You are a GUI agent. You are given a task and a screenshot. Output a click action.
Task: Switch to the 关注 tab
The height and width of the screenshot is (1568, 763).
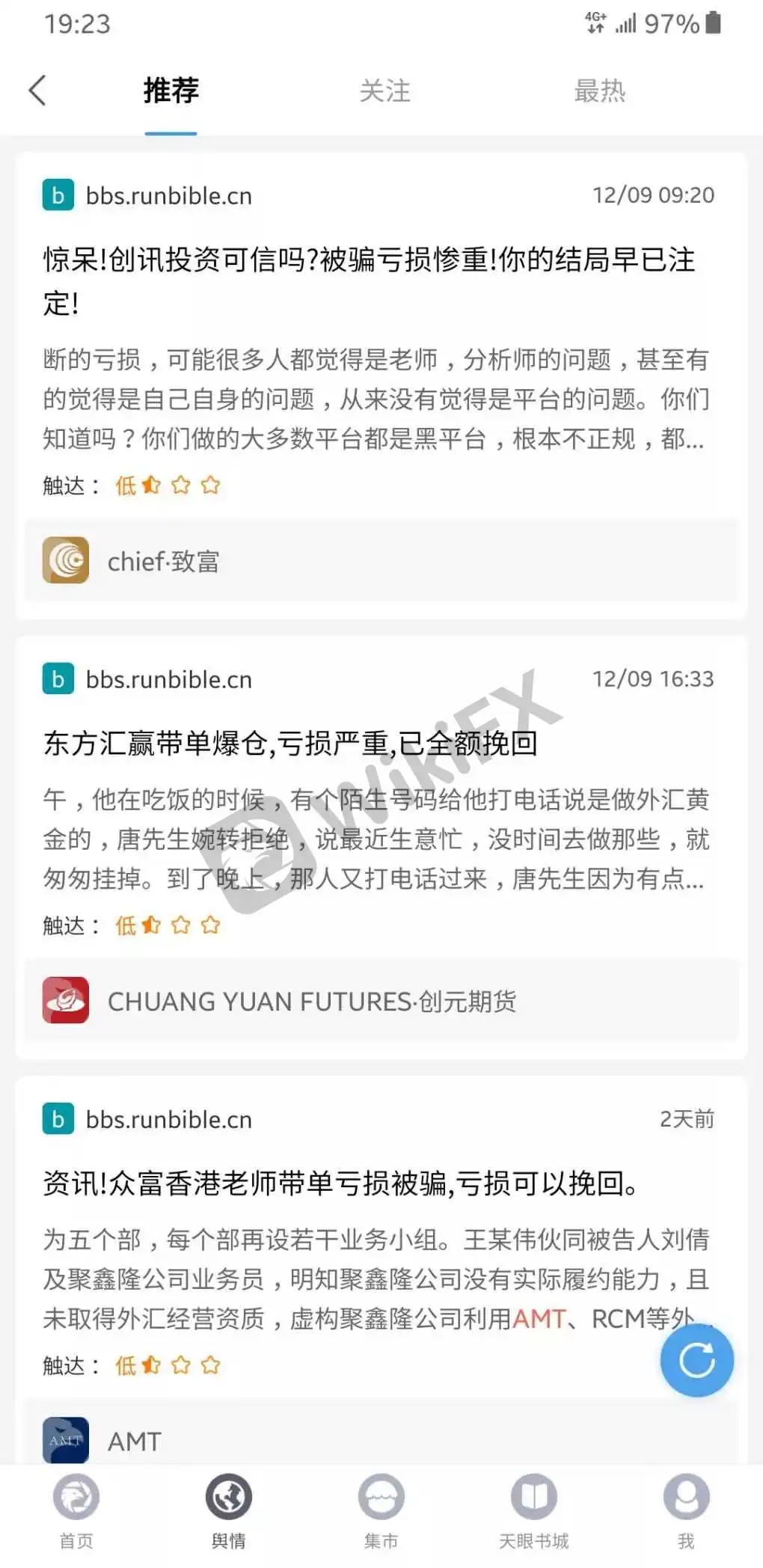384,91
